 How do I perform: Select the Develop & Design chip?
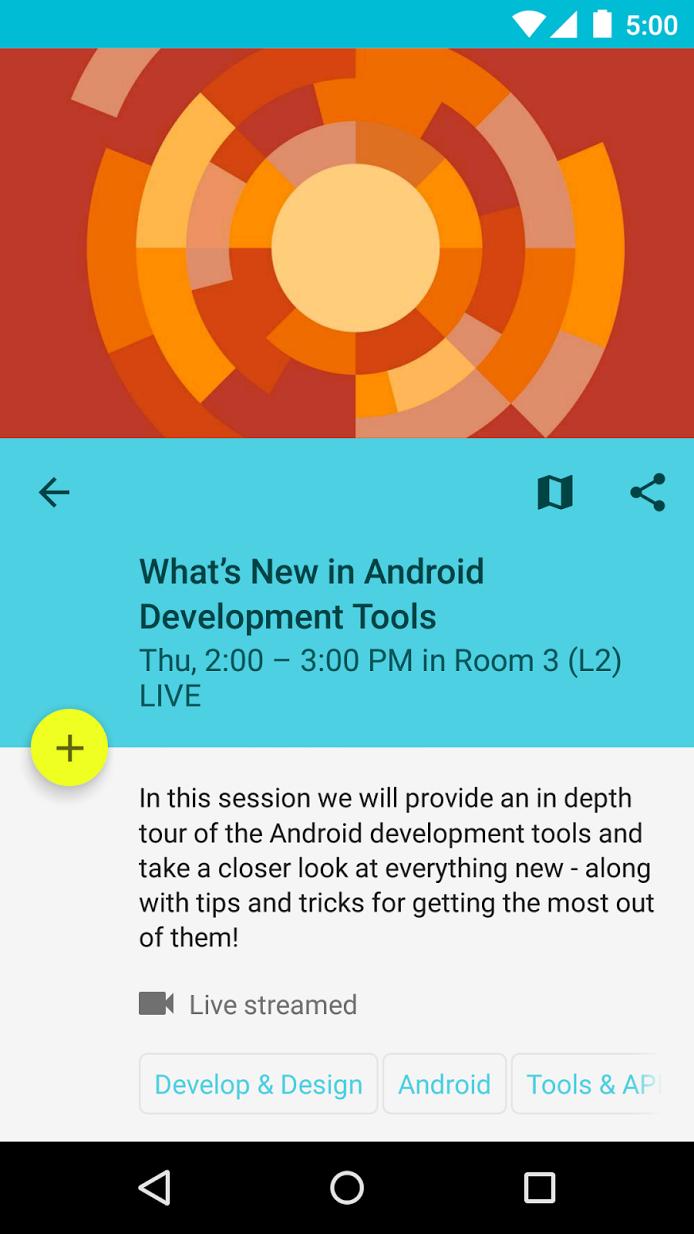(x=259, y=1084)
